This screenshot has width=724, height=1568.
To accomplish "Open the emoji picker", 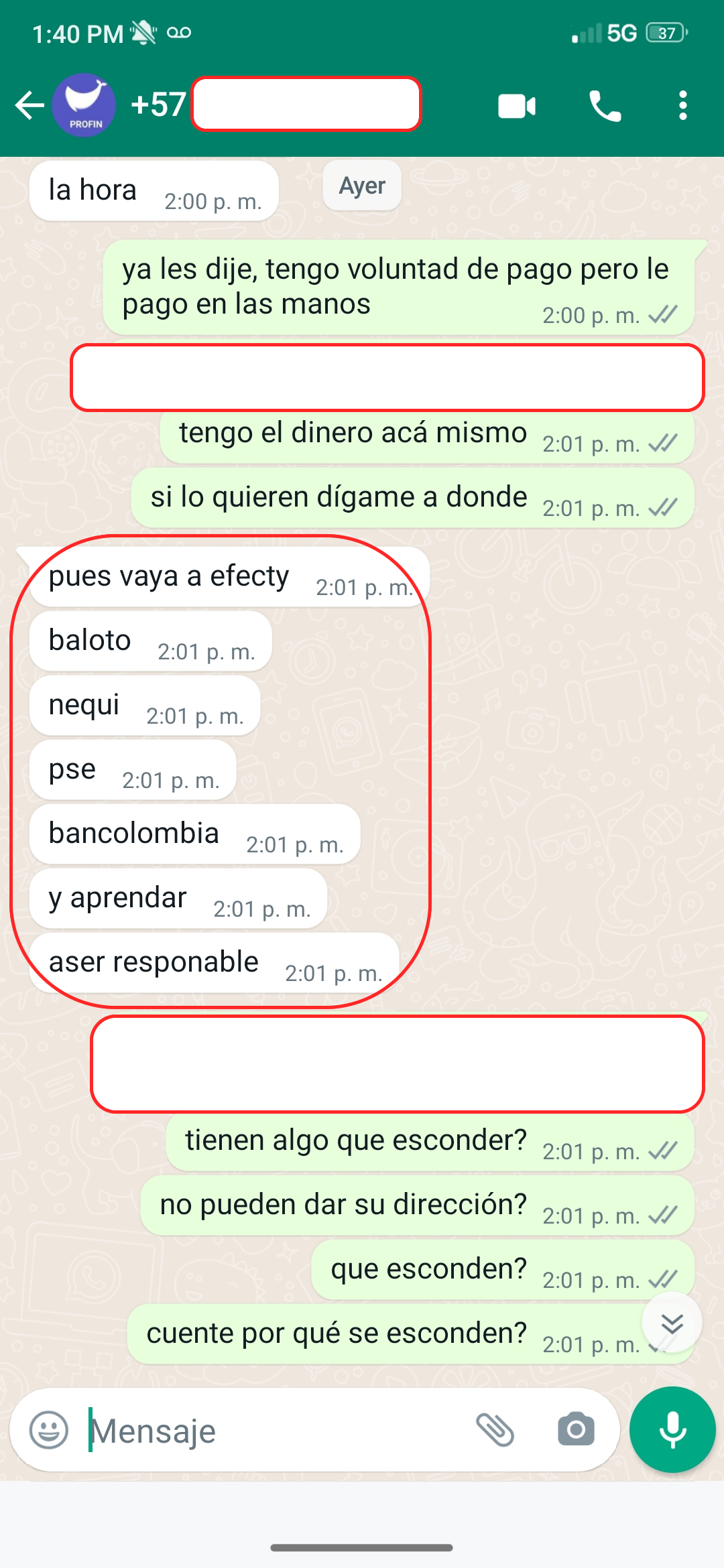I will (x=49, y=1430).
